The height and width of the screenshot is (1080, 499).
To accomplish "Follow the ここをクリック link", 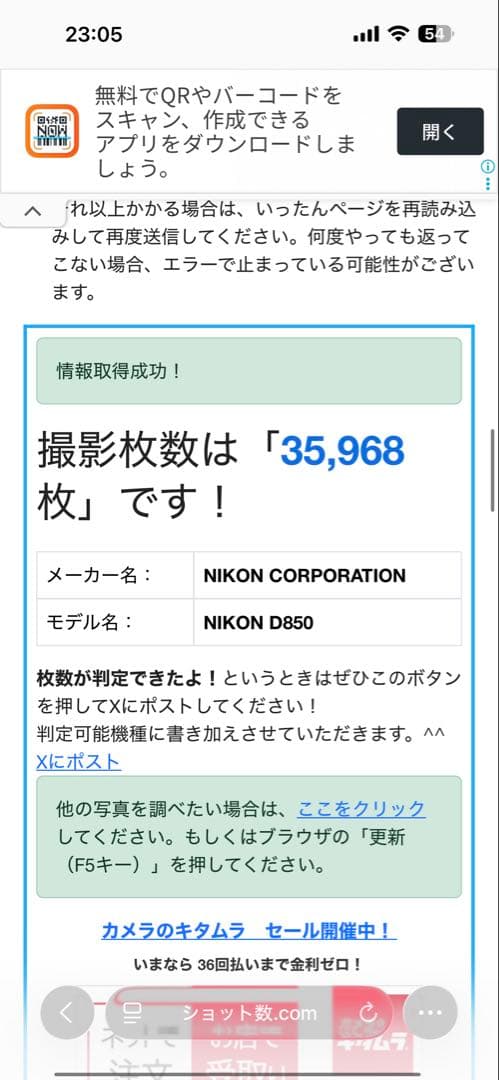I will point(361,809).
